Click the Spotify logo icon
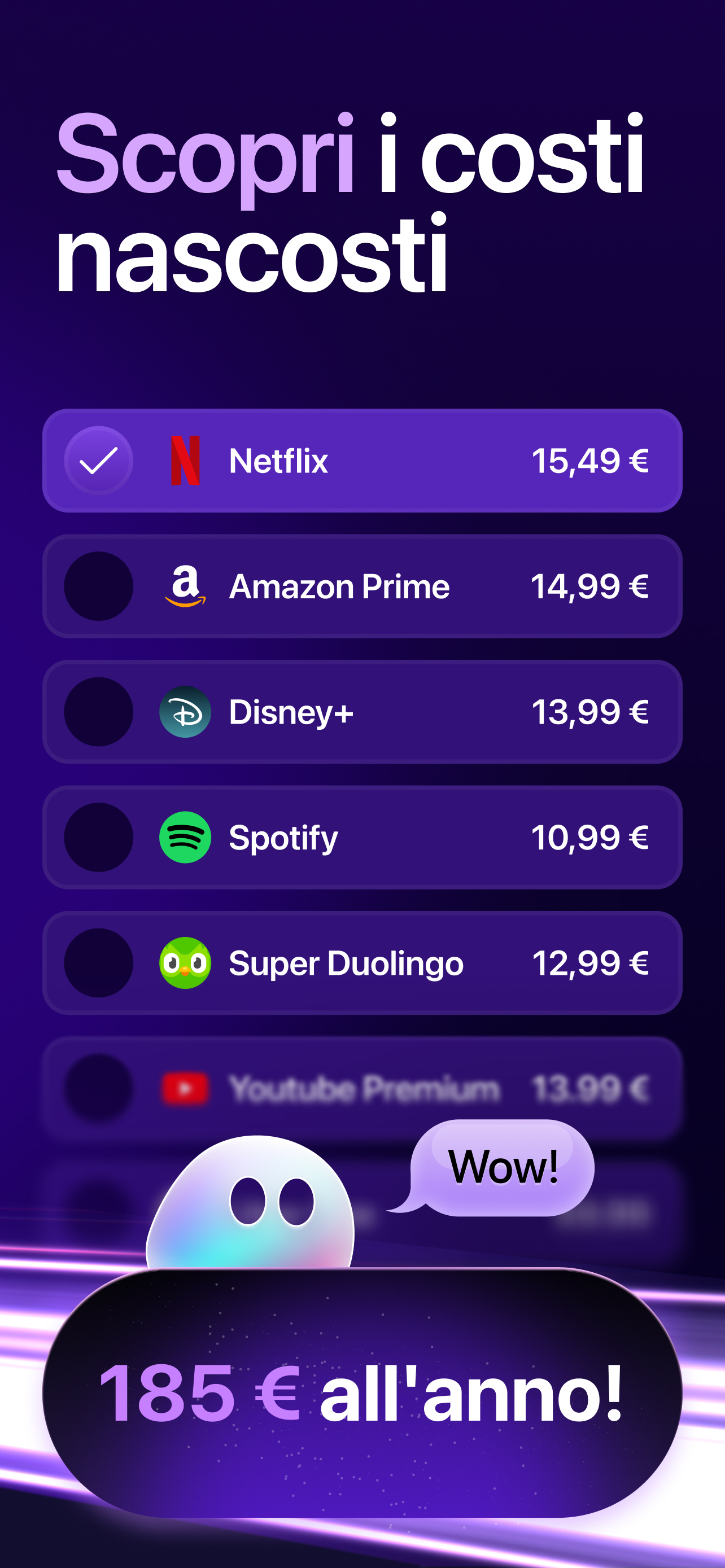The height and width of the screenshot is (1568, 725). click(x=186, y=838)
